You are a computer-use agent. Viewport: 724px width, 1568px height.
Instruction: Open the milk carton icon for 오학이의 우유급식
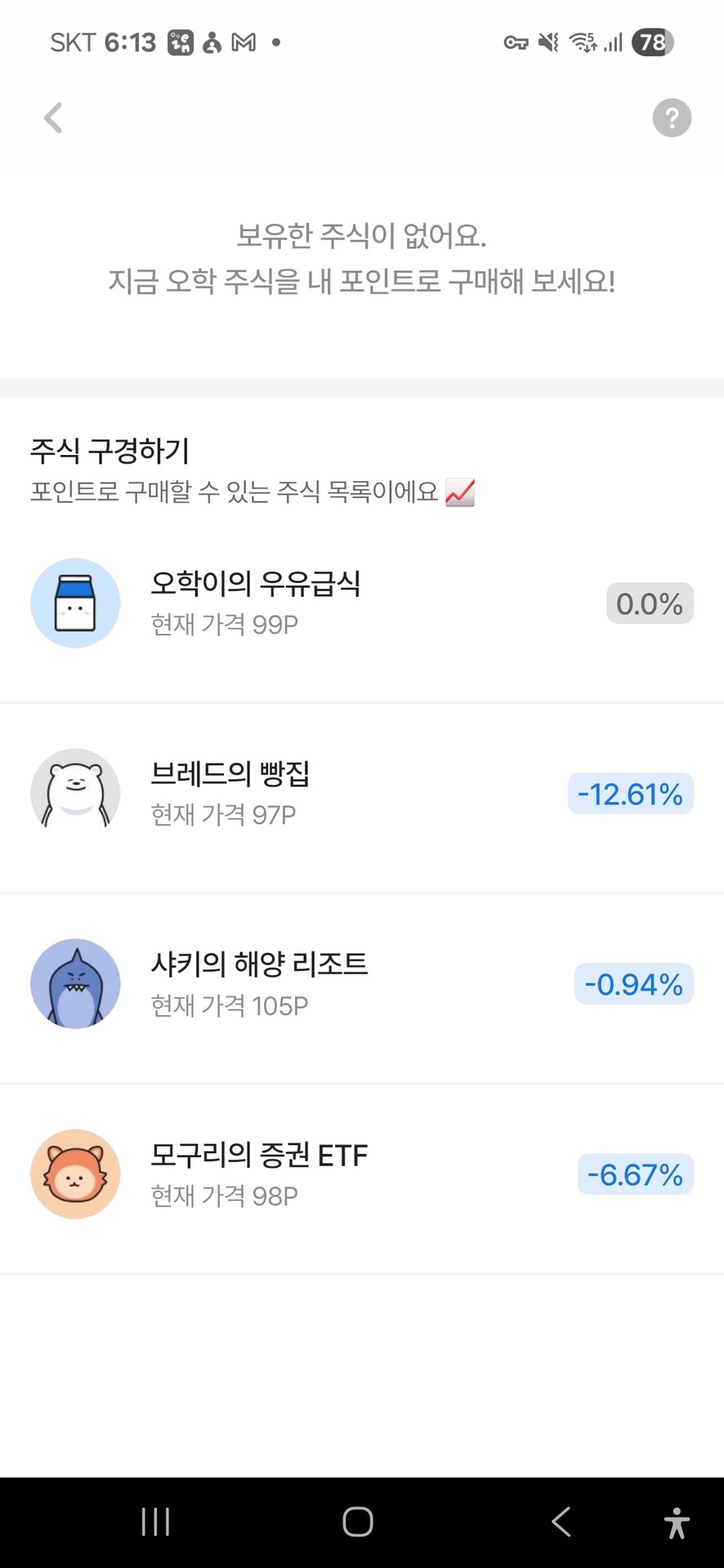(x=75, y=603)
